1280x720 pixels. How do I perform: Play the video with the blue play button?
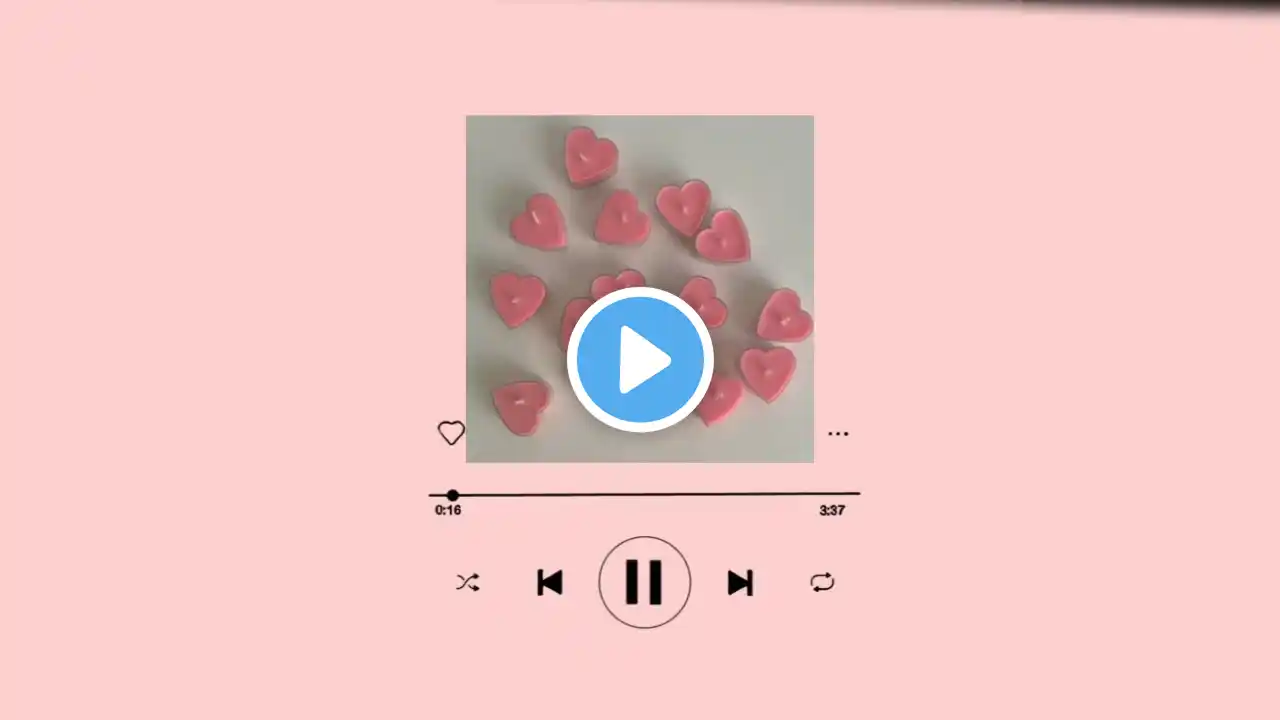(640, 359)
